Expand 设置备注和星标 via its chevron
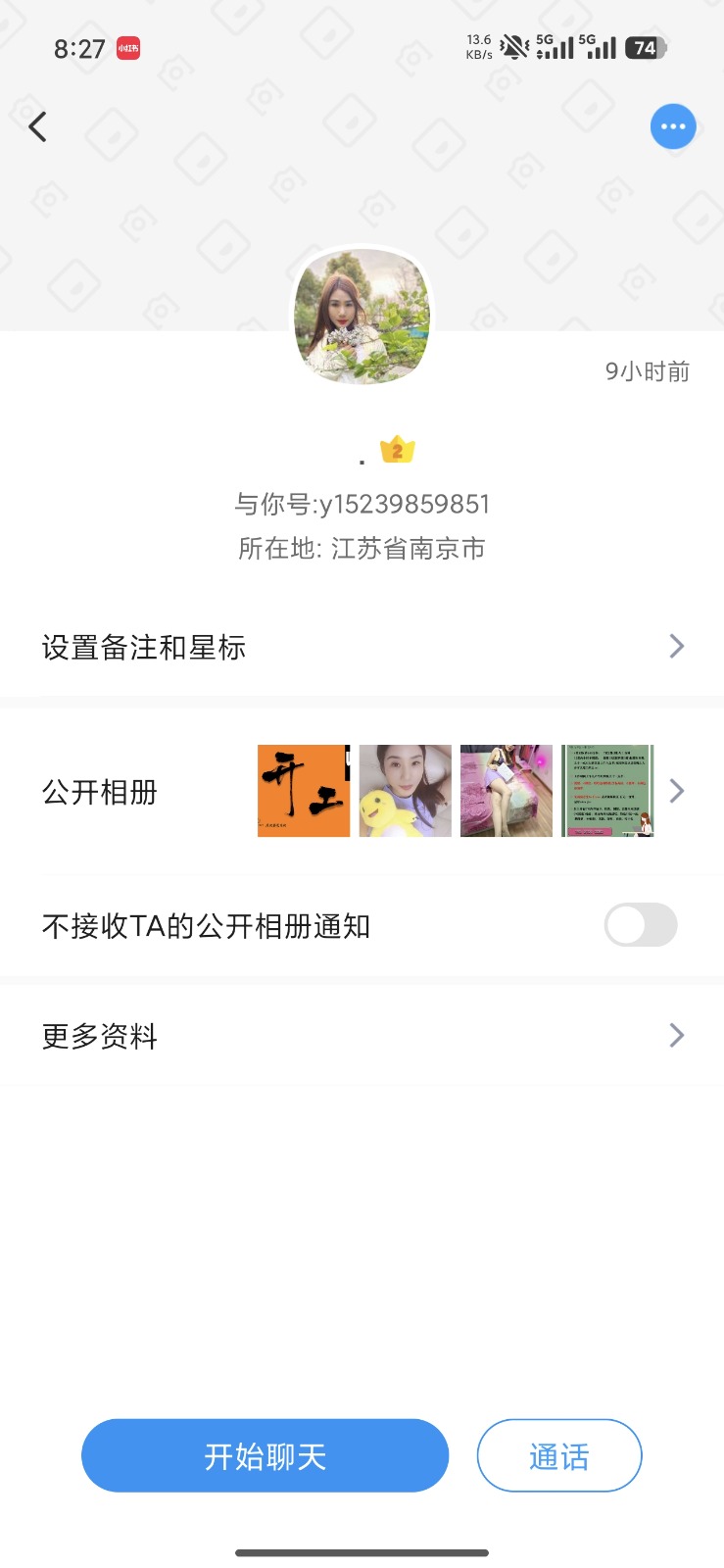This screenshot has height=1568, width=724. coord(676,646)
